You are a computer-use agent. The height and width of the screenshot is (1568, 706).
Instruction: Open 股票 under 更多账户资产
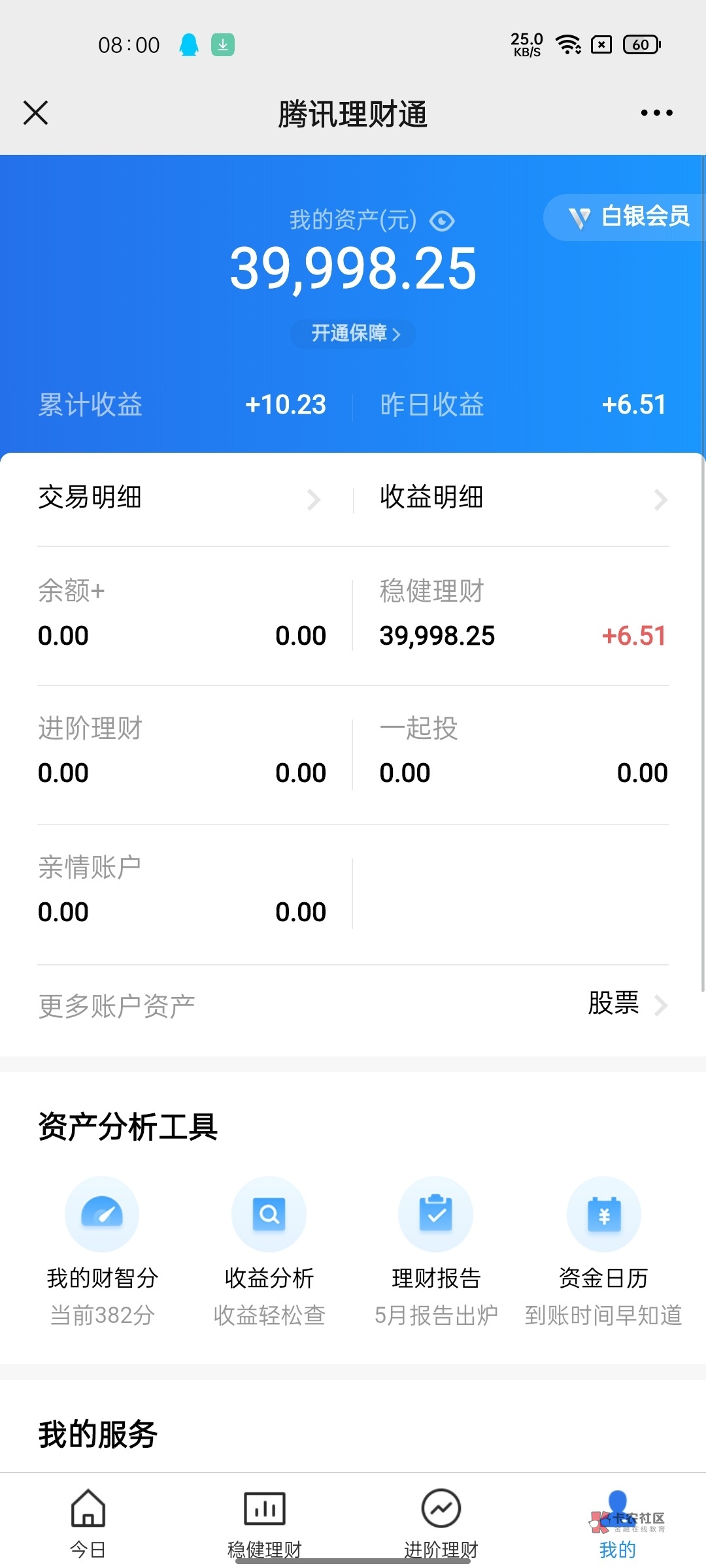[626, 1004]
